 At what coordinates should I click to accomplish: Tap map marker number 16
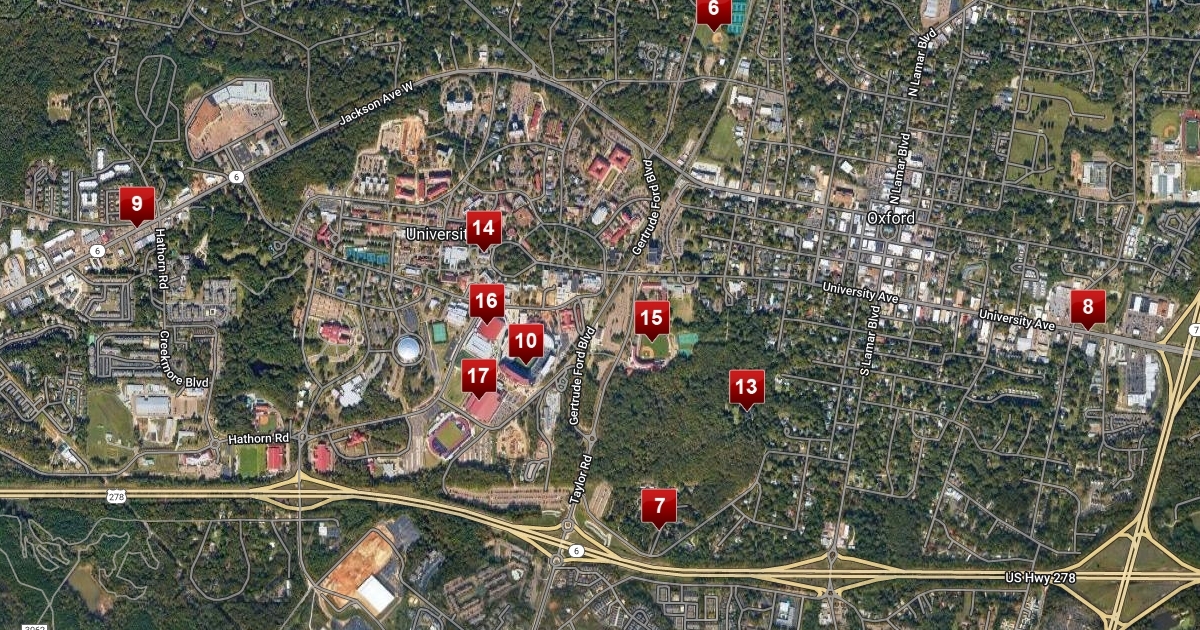pyautogui.click(x=487, y=301)
